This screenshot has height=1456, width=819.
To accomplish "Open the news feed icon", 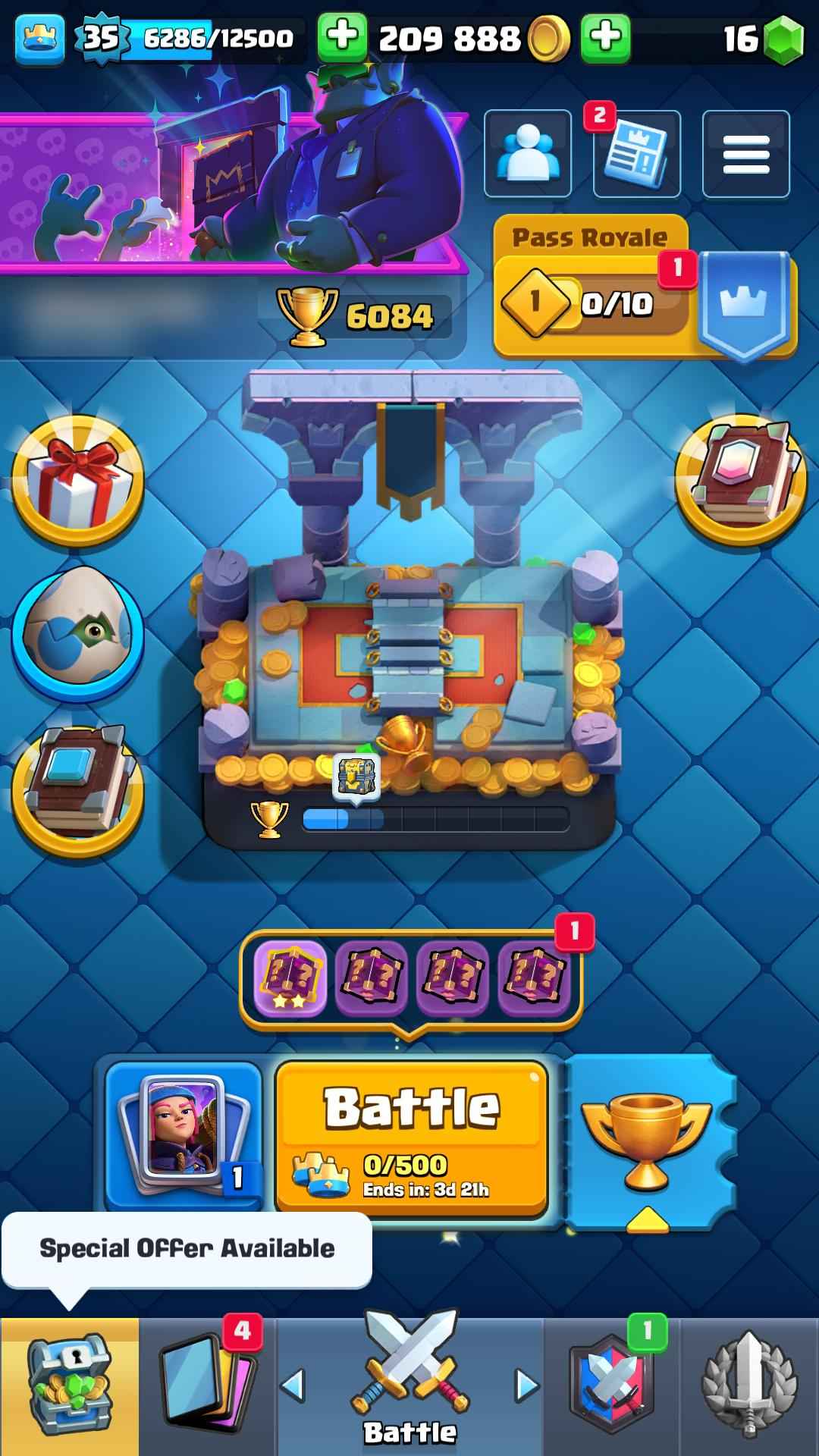I will tap(637, 154).
